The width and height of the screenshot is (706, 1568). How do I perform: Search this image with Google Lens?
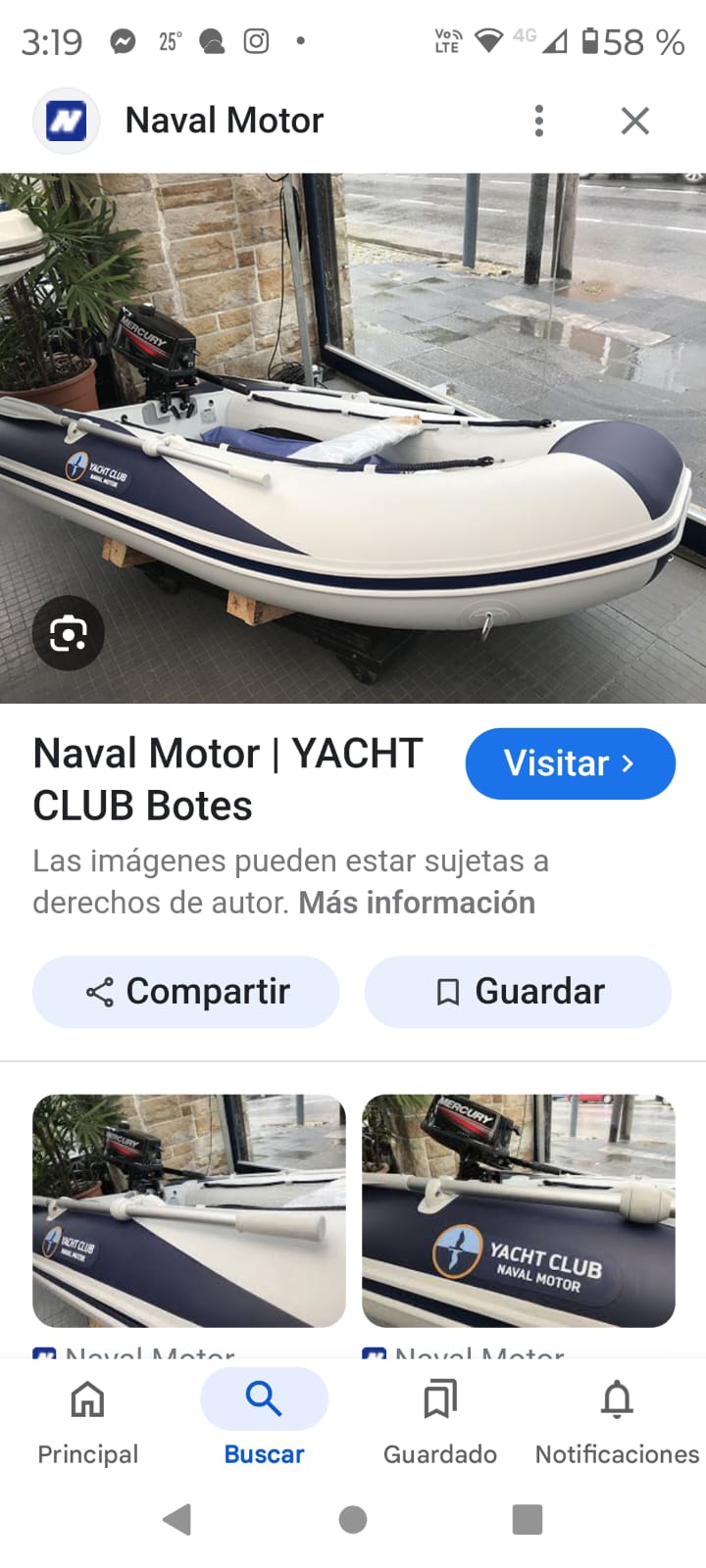pos(68,633)
